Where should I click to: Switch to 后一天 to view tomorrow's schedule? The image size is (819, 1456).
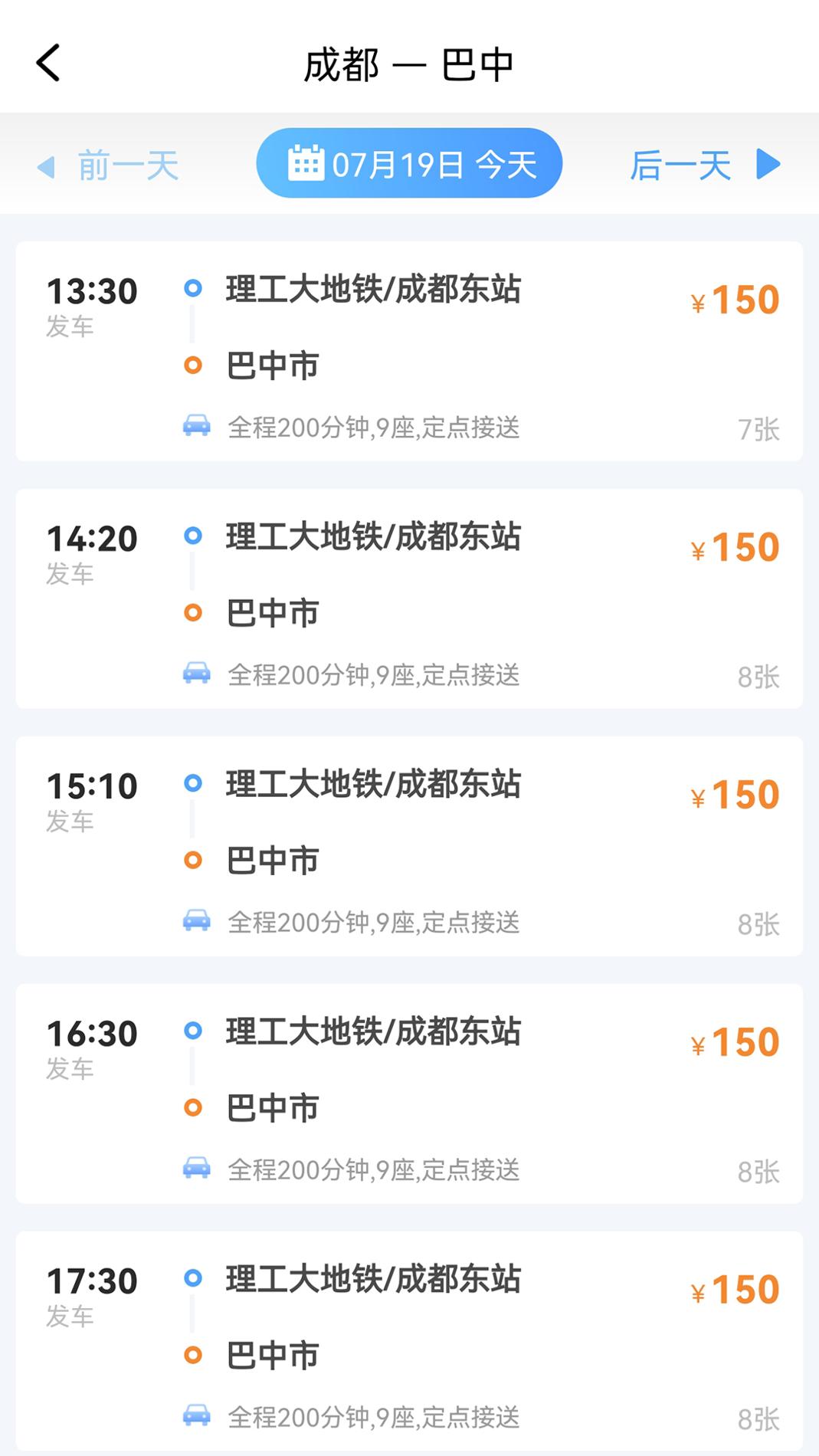point(680,165)
